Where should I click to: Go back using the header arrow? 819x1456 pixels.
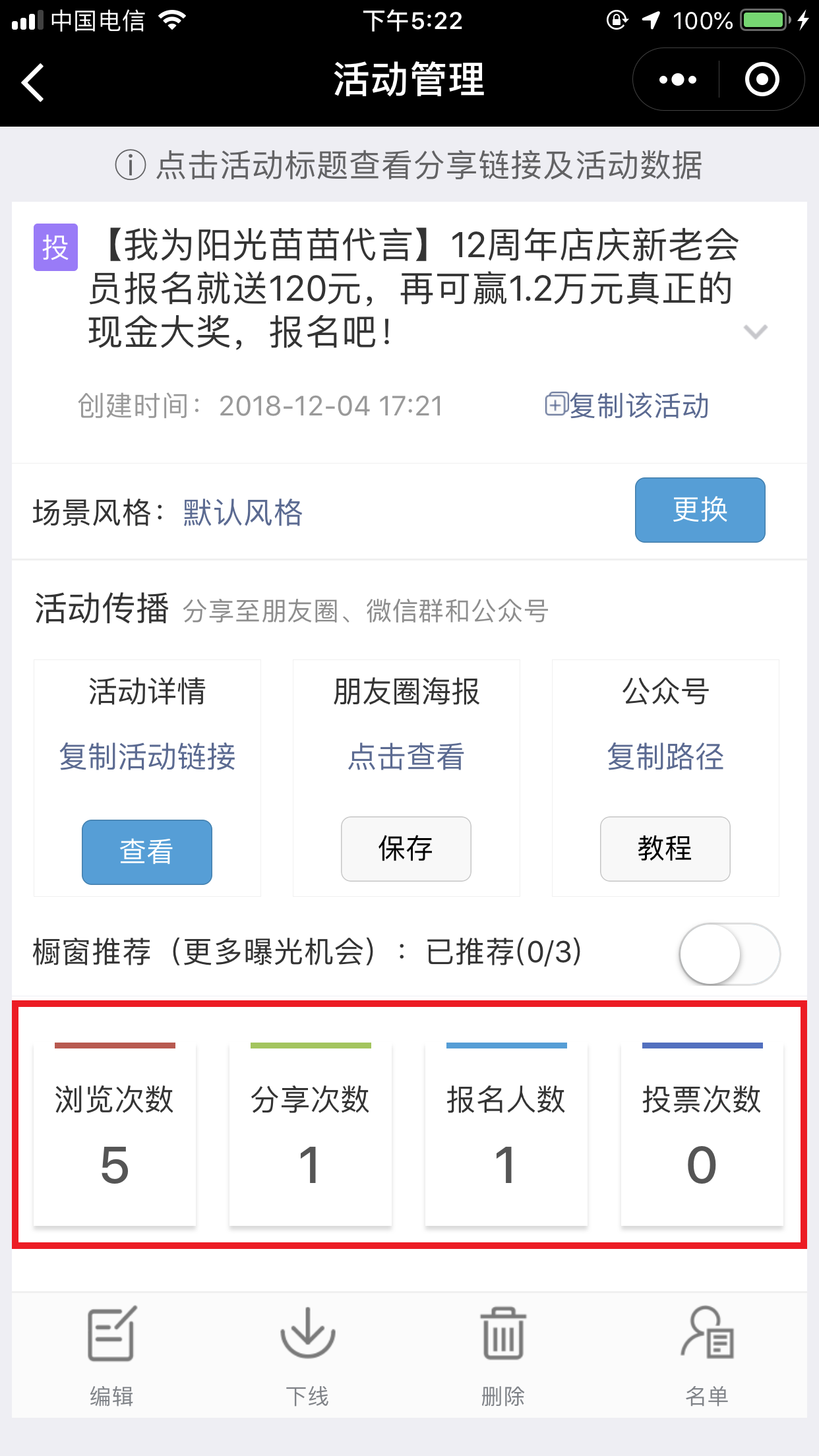click(x=33, y=82)
